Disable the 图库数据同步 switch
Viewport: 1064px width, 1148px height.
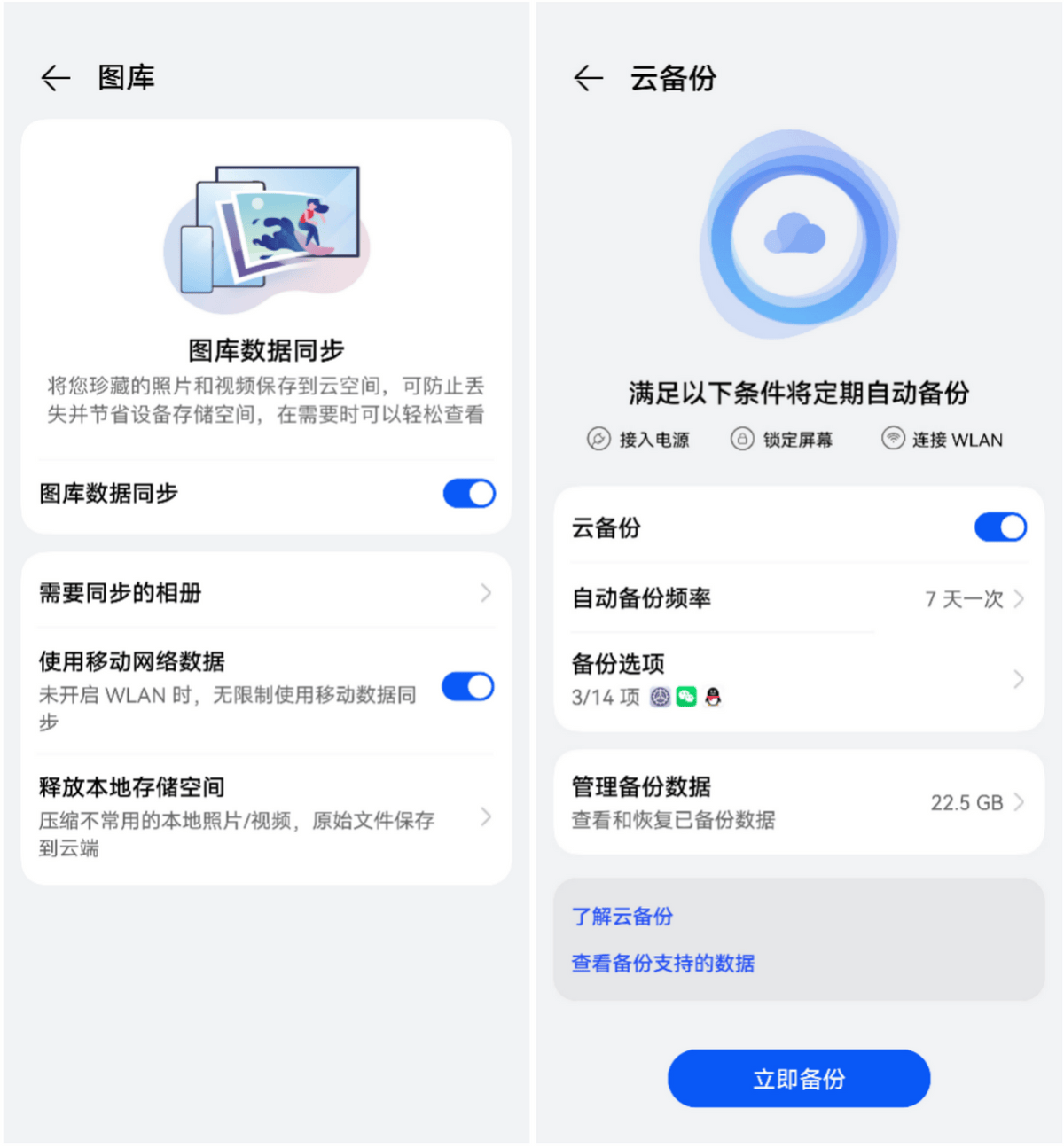(x=468, y=494)
